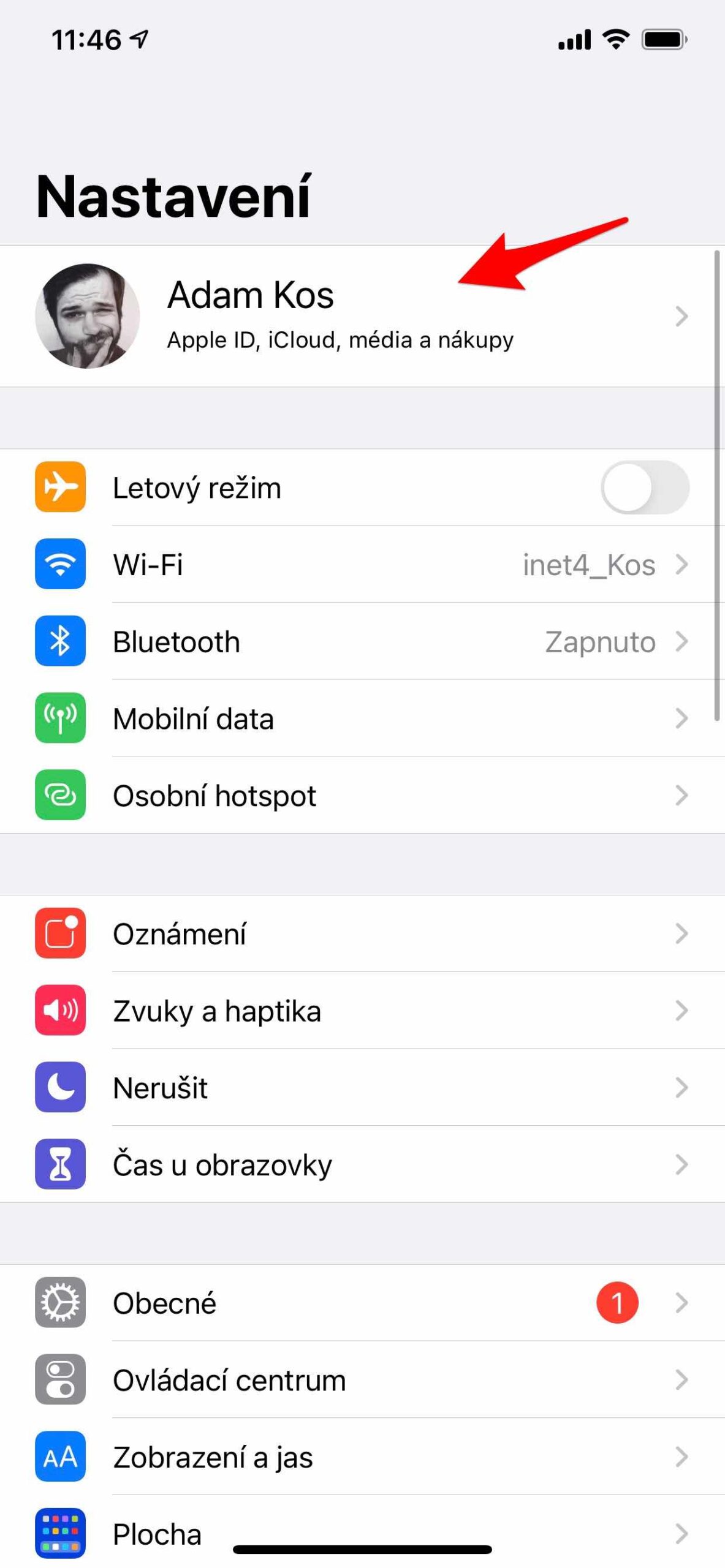Screen dimensions: 725x1568
Task: Open the Wi-Fi settings icon
Action: pyautogui.click(x=60, y=565)
